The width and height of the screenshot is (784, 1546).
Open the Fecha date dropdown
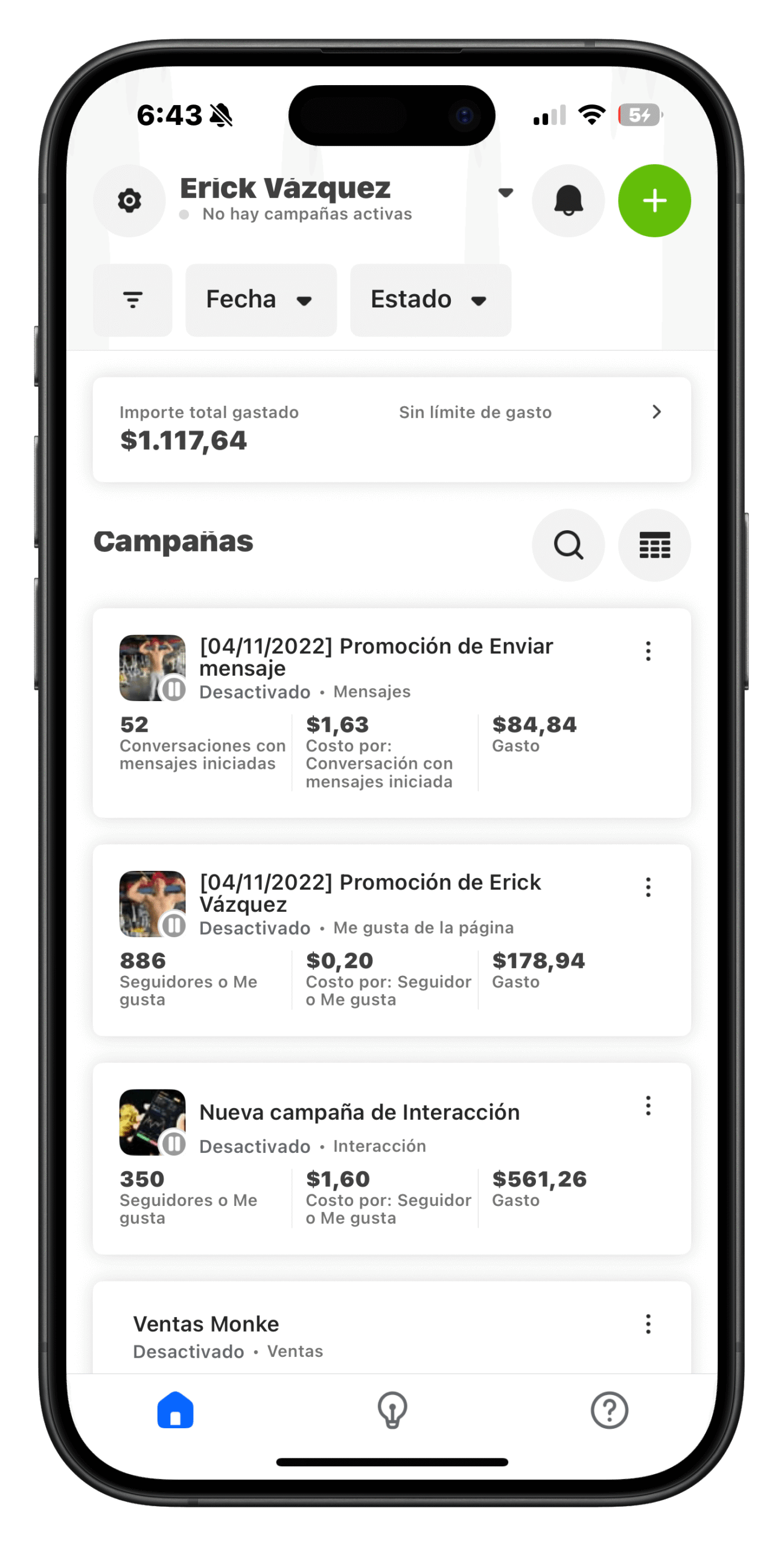coord(261,300)
